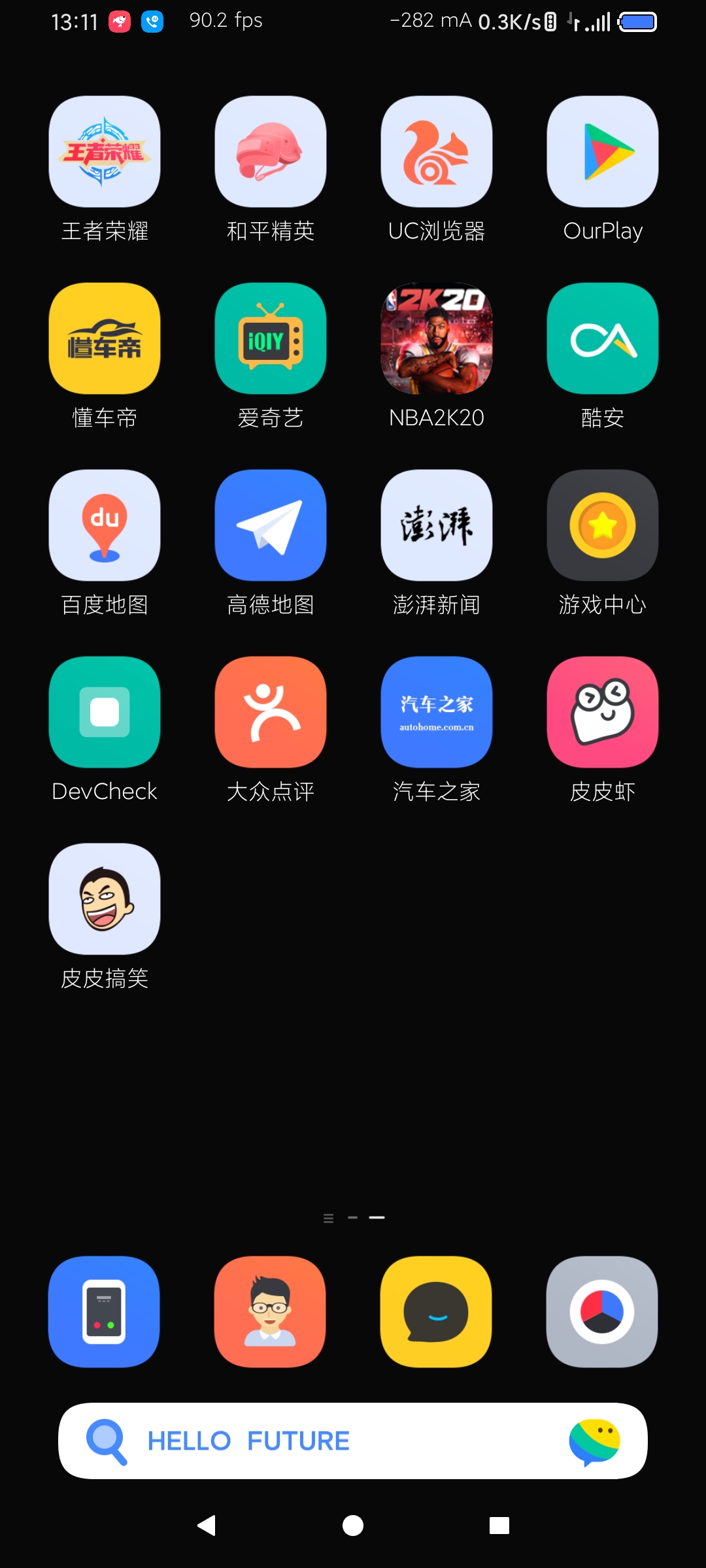
Task: Open UC浏览器 browser
Action: click(x=437, y=152)
